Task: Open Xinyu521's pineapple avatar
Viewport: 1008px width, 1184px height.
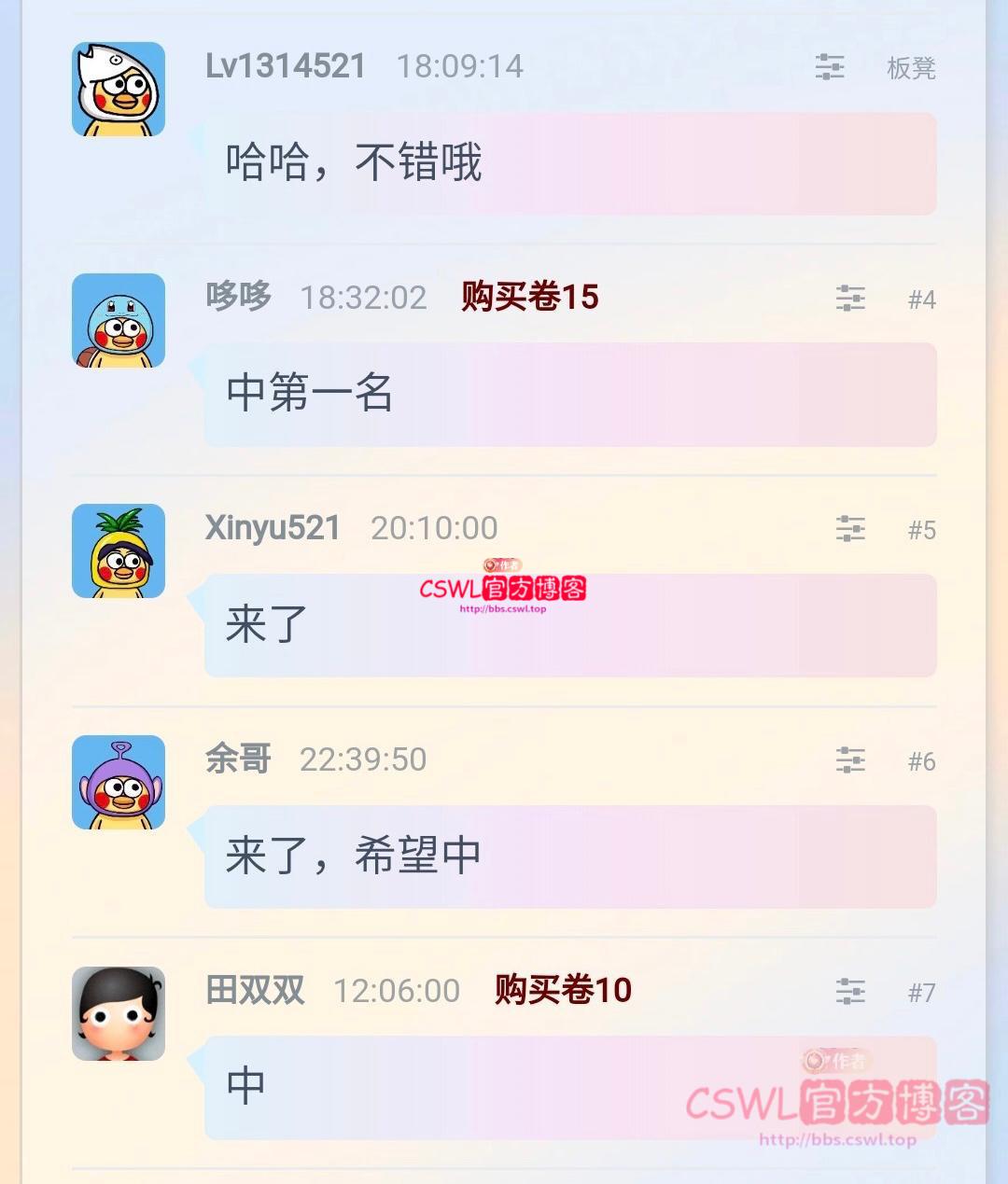Action: point(118,550)
